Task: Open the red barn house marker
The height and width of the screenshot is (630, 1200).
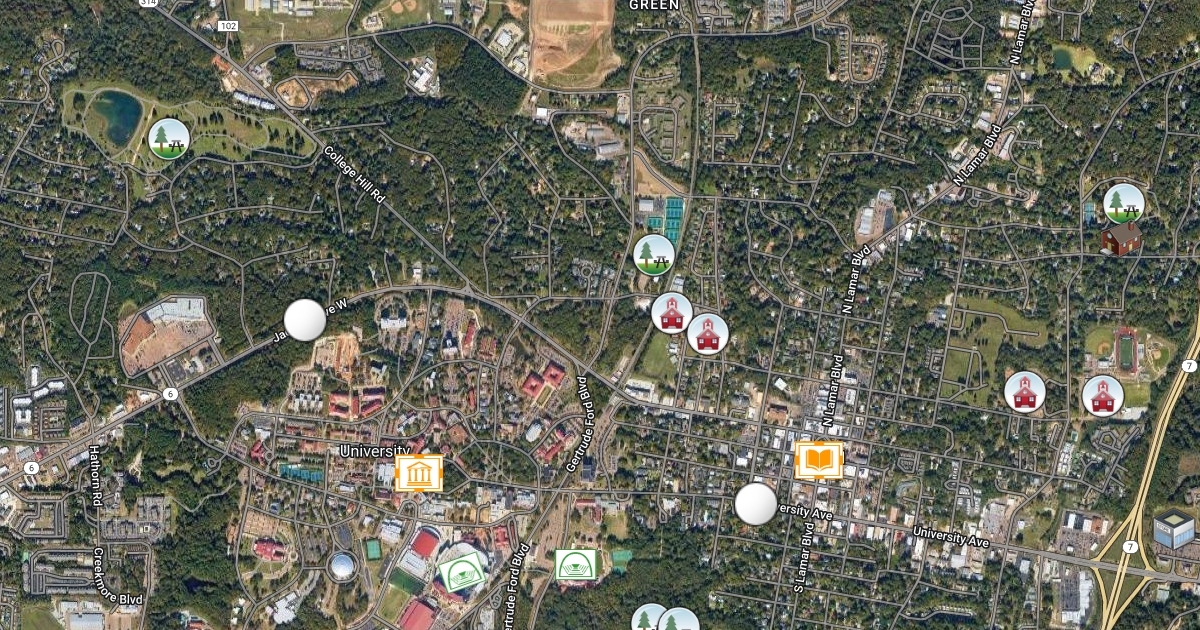Action: 1121,238
